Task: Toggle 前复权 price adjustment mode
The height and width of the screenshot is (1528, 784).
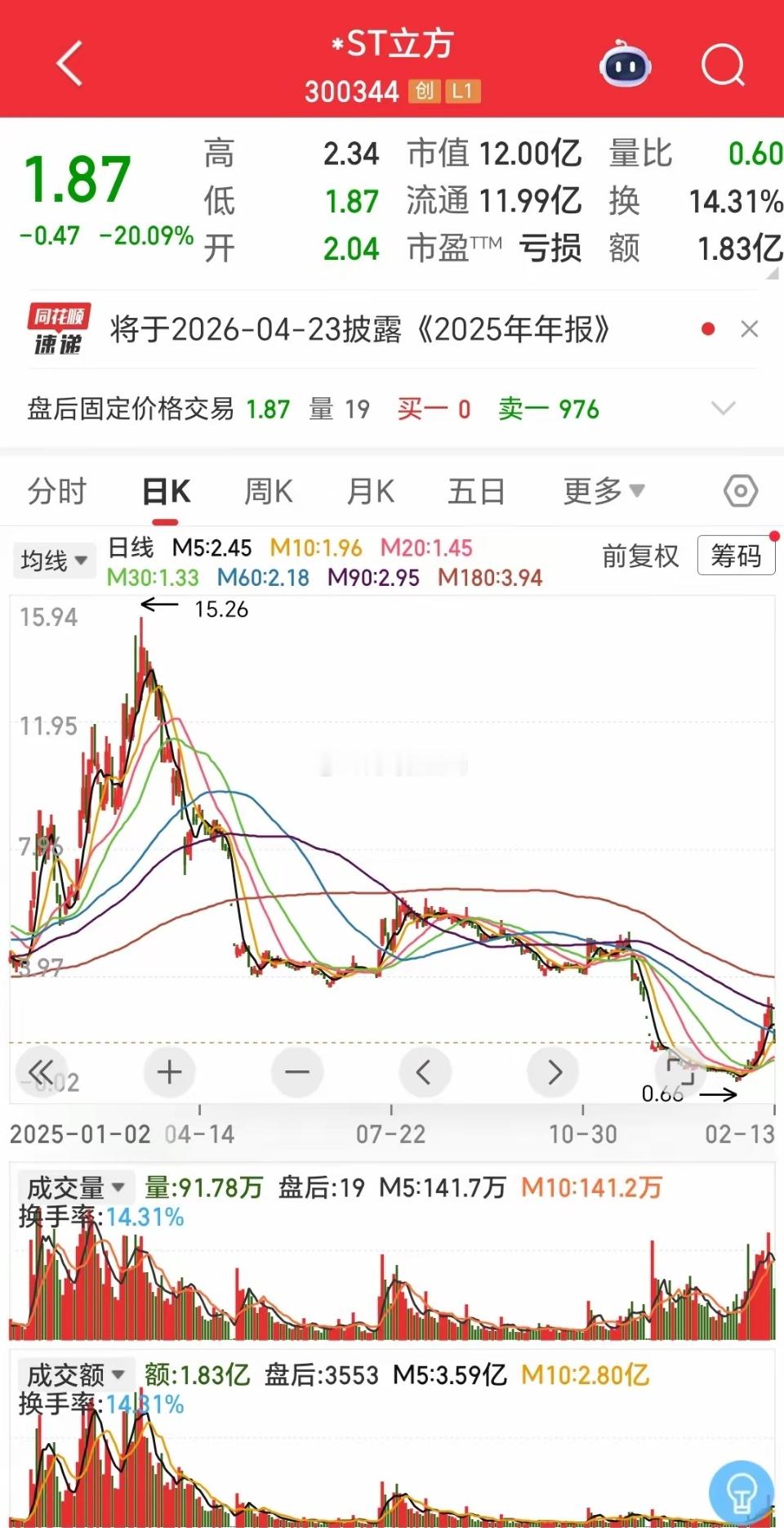Action: pyautogui.click(x=640, y=557)
